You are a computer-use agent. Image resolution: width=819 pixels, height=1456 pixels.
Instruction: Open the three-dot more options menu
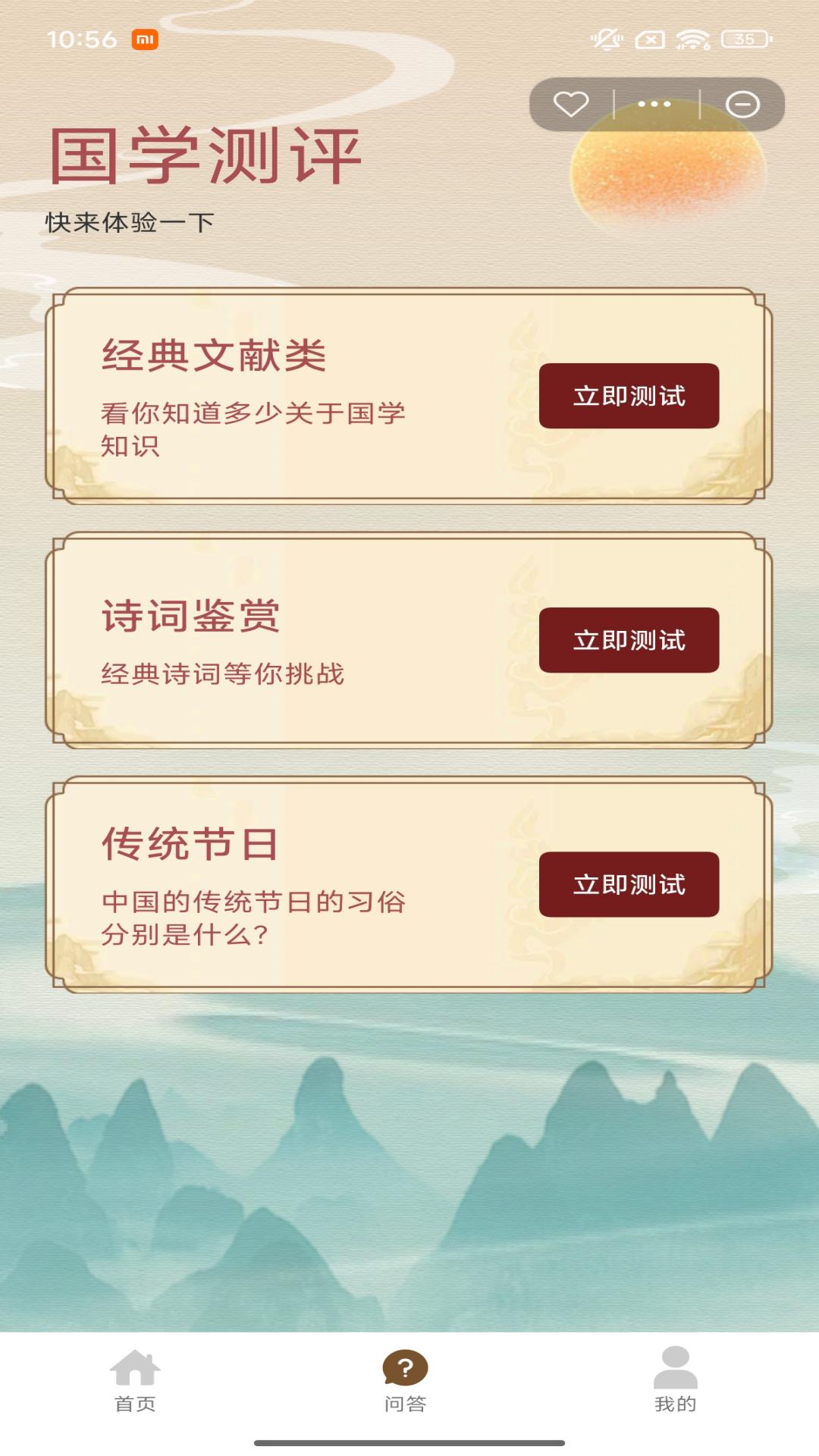[x=654, y=104]
